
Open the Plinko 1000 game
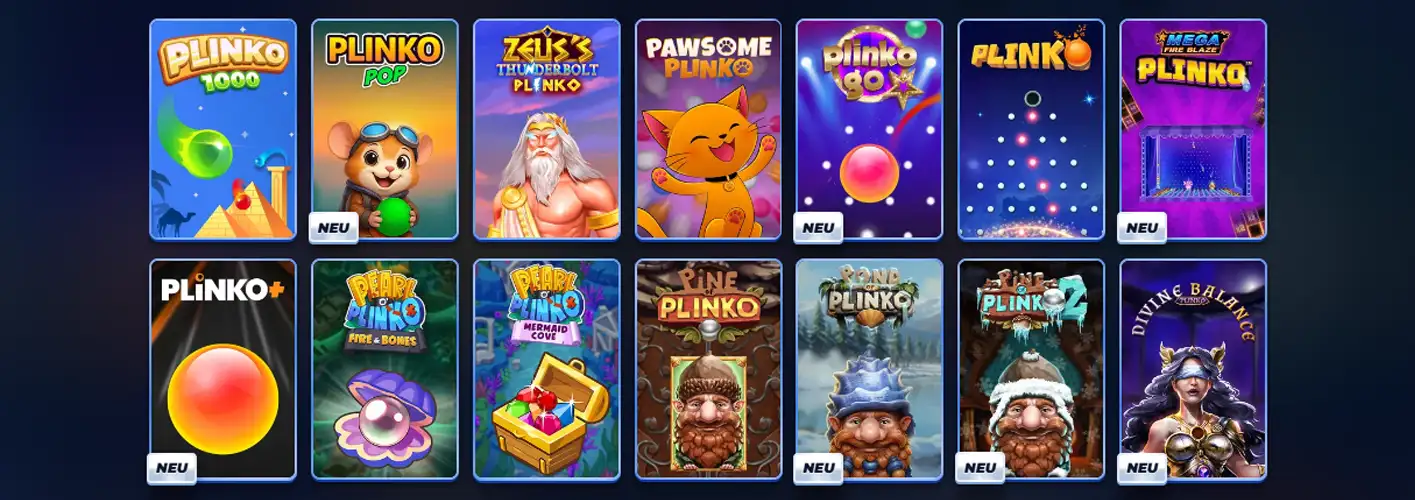click(223, 130)
